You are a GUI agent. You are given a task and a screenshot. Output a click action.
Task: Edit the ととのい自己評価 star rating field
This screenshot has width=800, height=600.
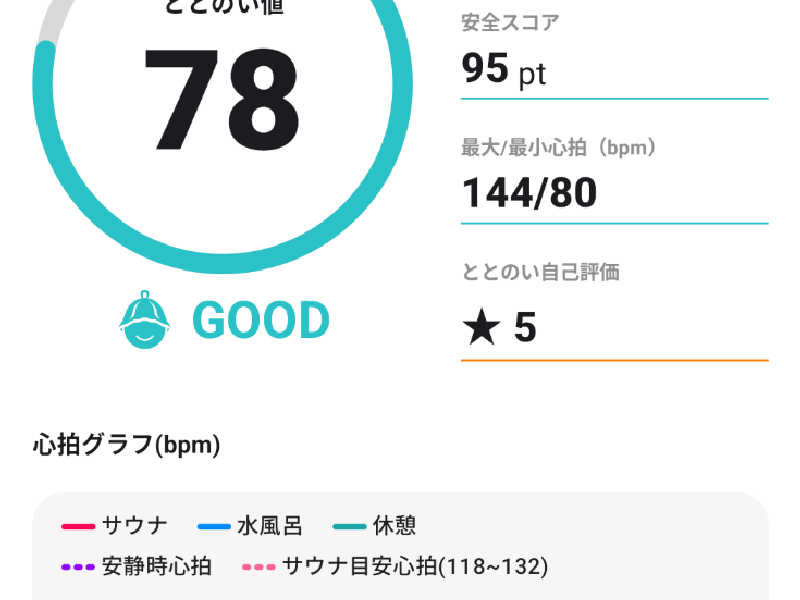612,329
